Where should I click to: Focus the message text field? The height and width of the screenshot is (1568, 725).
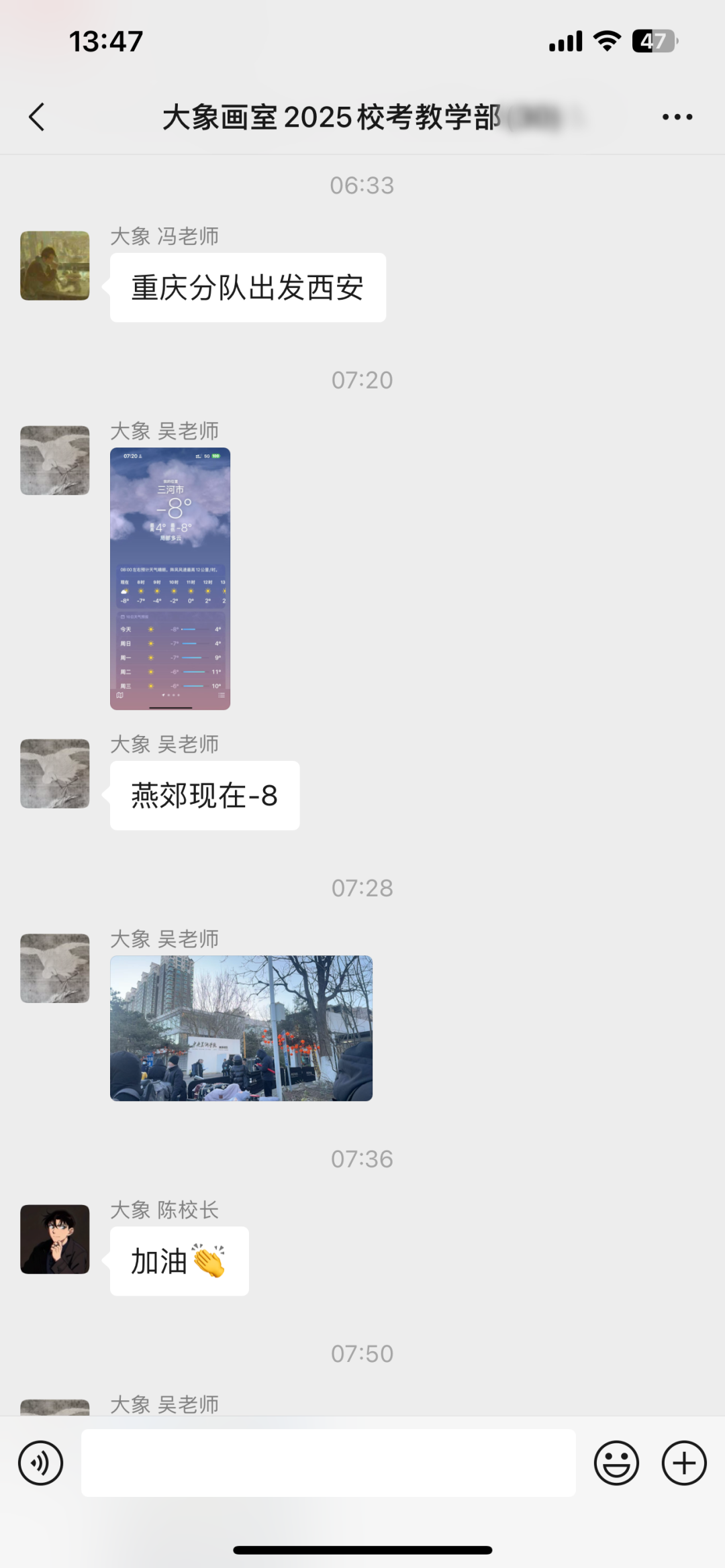click(x=328, y=1463)
